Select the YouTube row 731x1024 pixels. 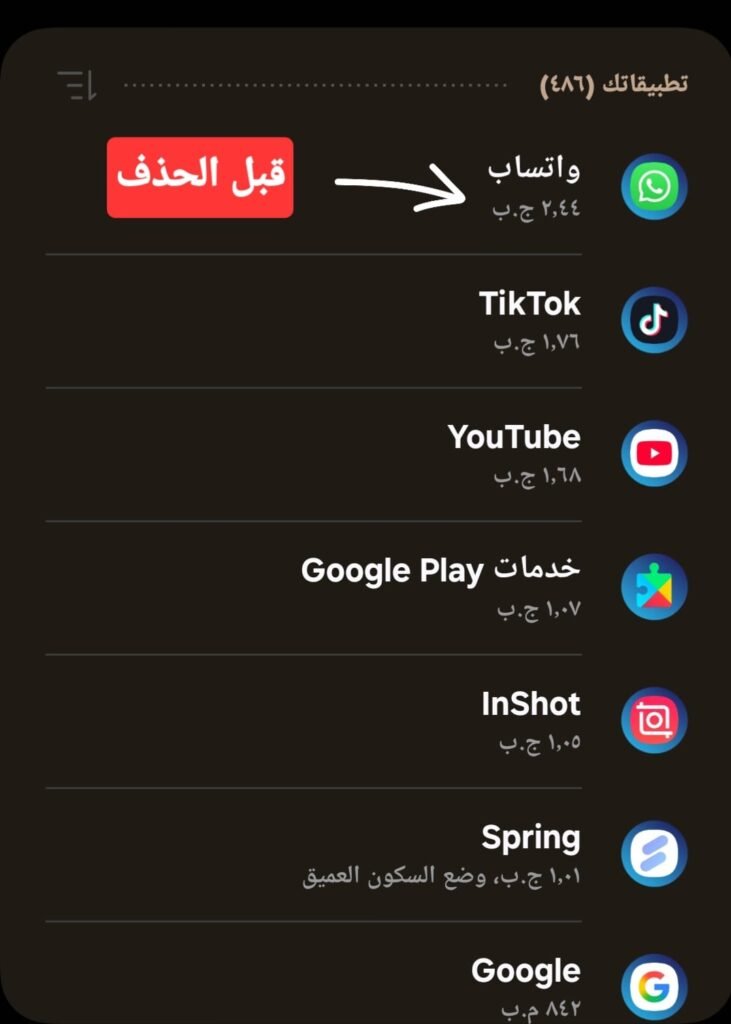click(x=515, y=453)
